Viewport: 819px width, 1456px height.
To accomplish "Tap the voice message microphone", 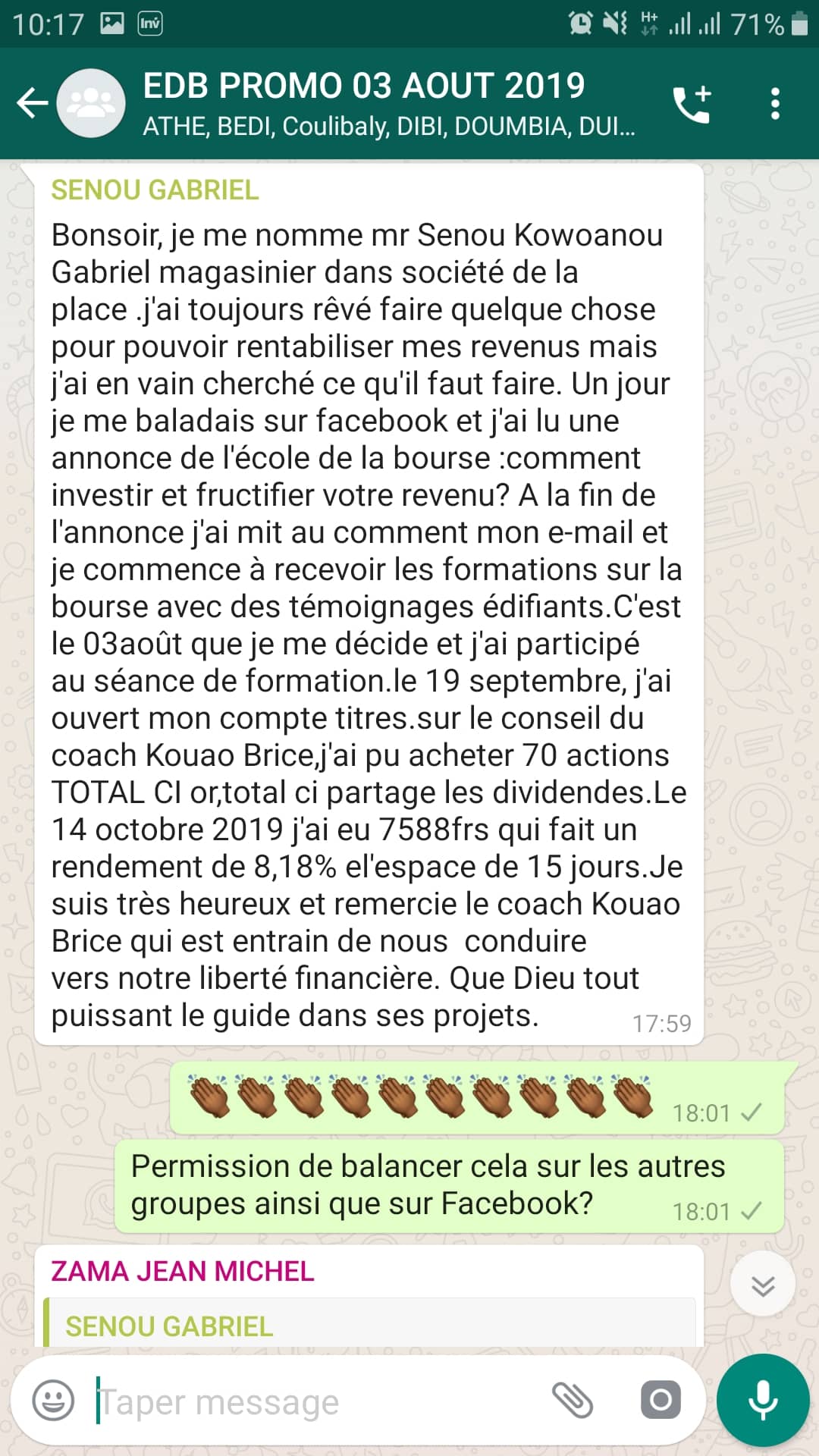I will (x=763, y=1400).
